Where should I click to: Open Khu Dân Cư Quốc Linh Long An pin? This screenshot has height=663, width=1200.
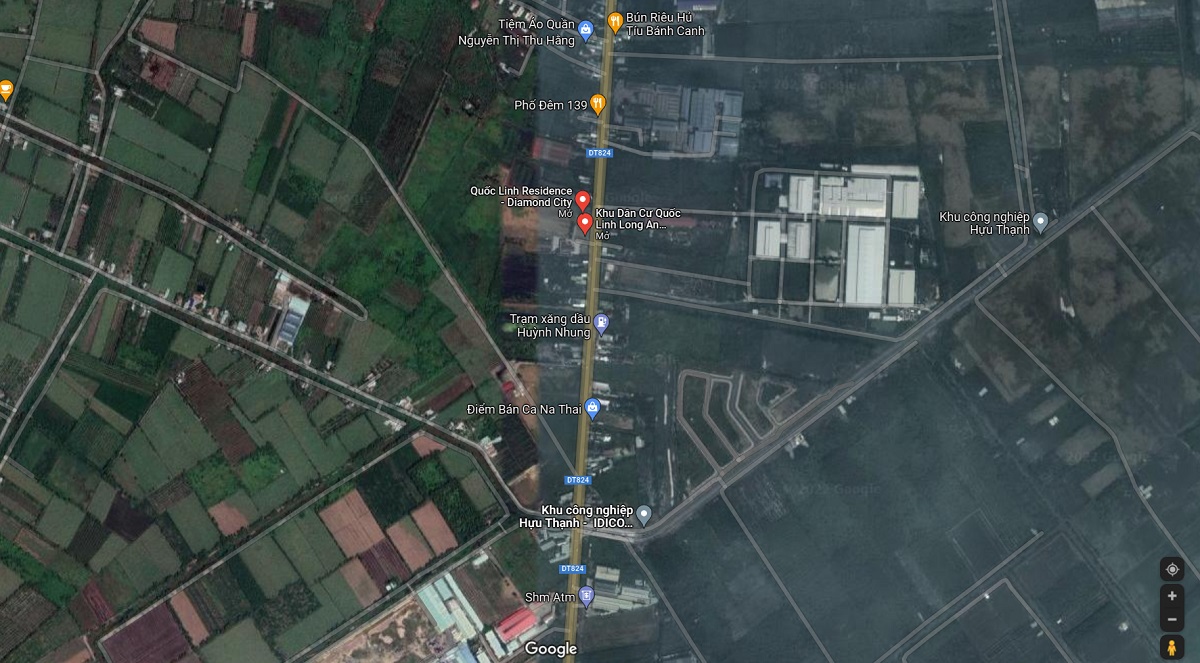[584, 223]
